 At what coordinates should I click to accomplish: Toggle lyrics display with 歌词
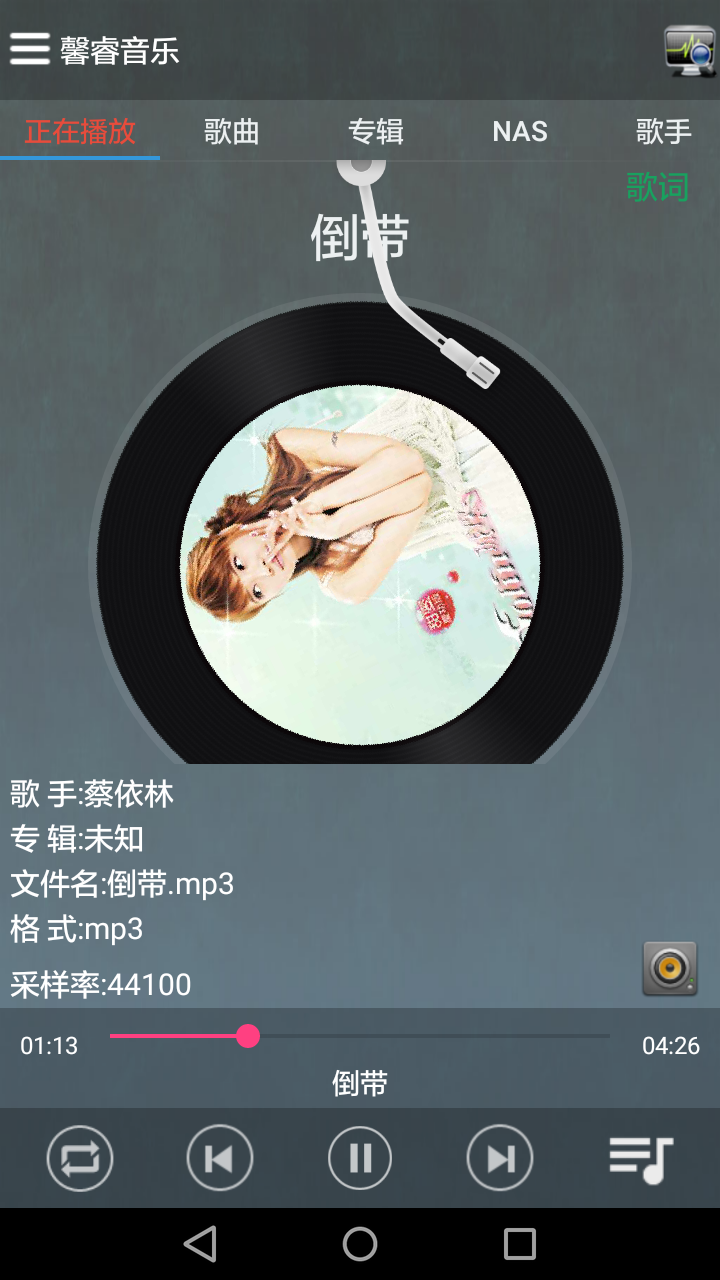659,186
